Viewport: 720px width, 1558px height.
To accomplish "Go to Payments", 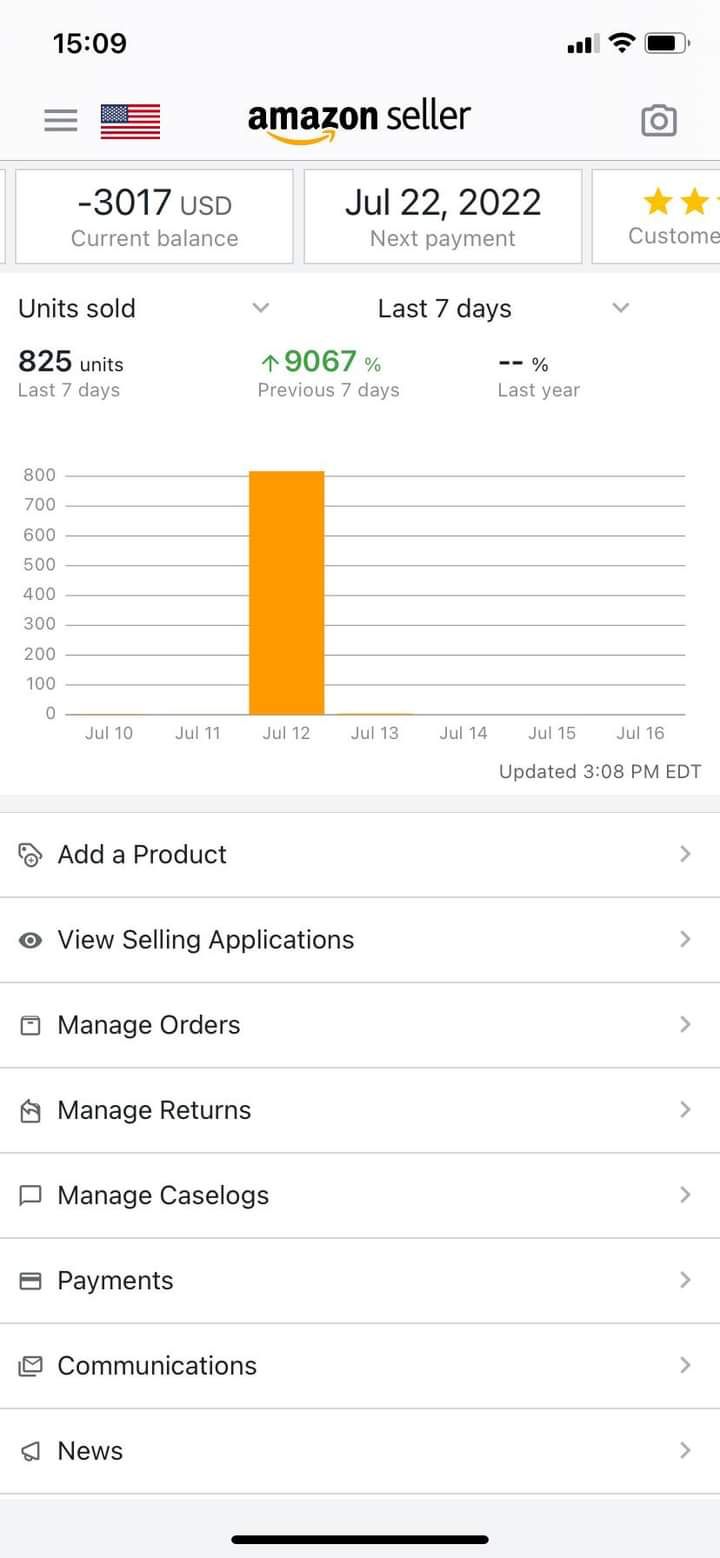I will click(360, 1280).
